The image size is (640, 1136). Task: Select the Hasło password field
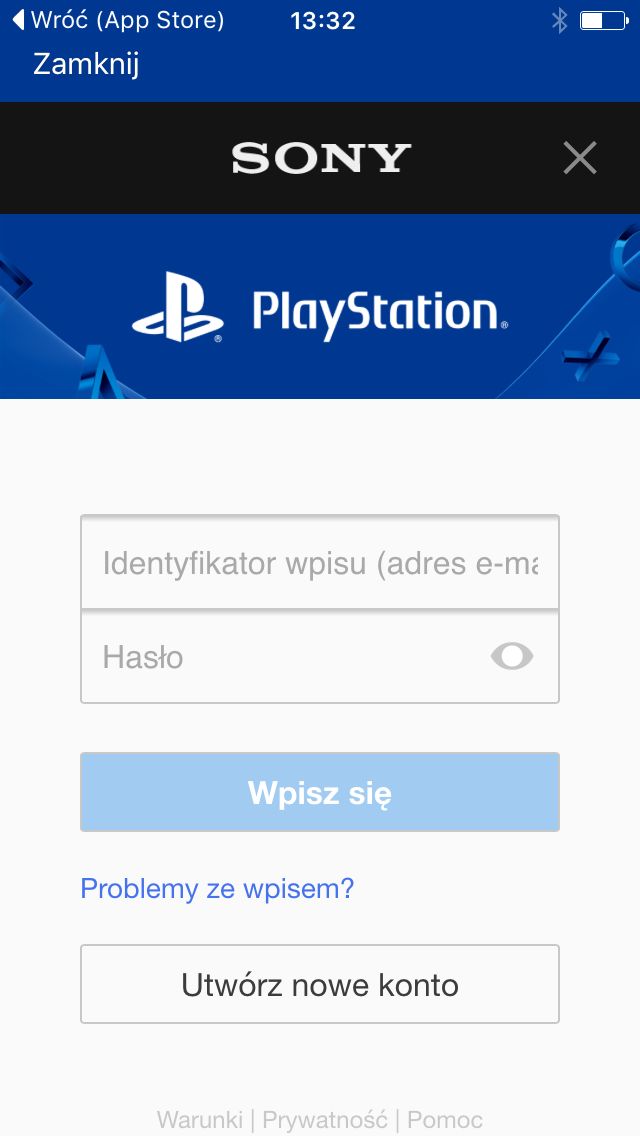pos(320,656)
